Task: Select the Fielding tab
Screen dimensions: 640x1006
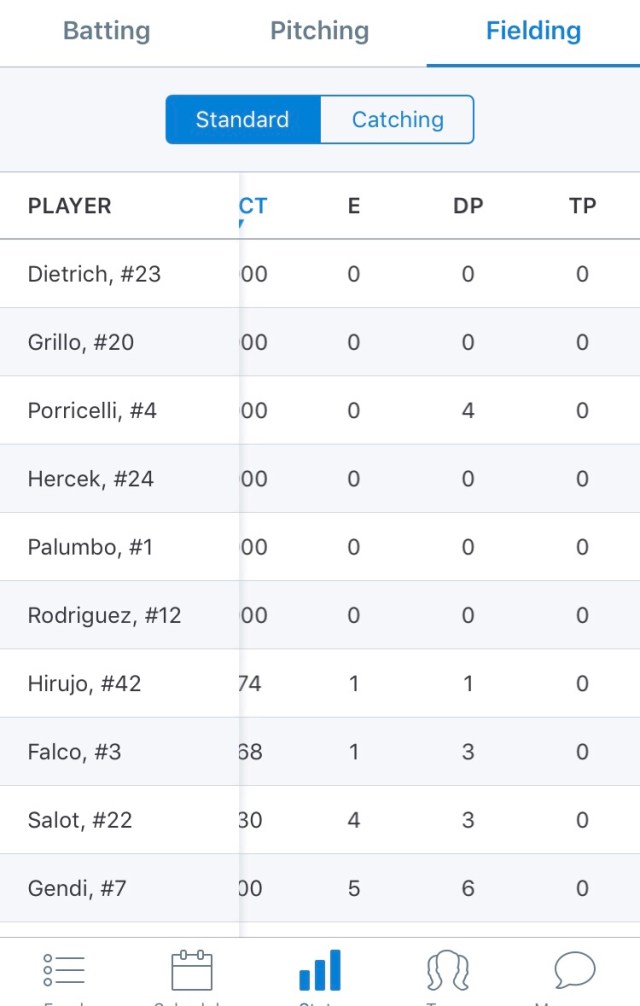Action: (533, 31)
